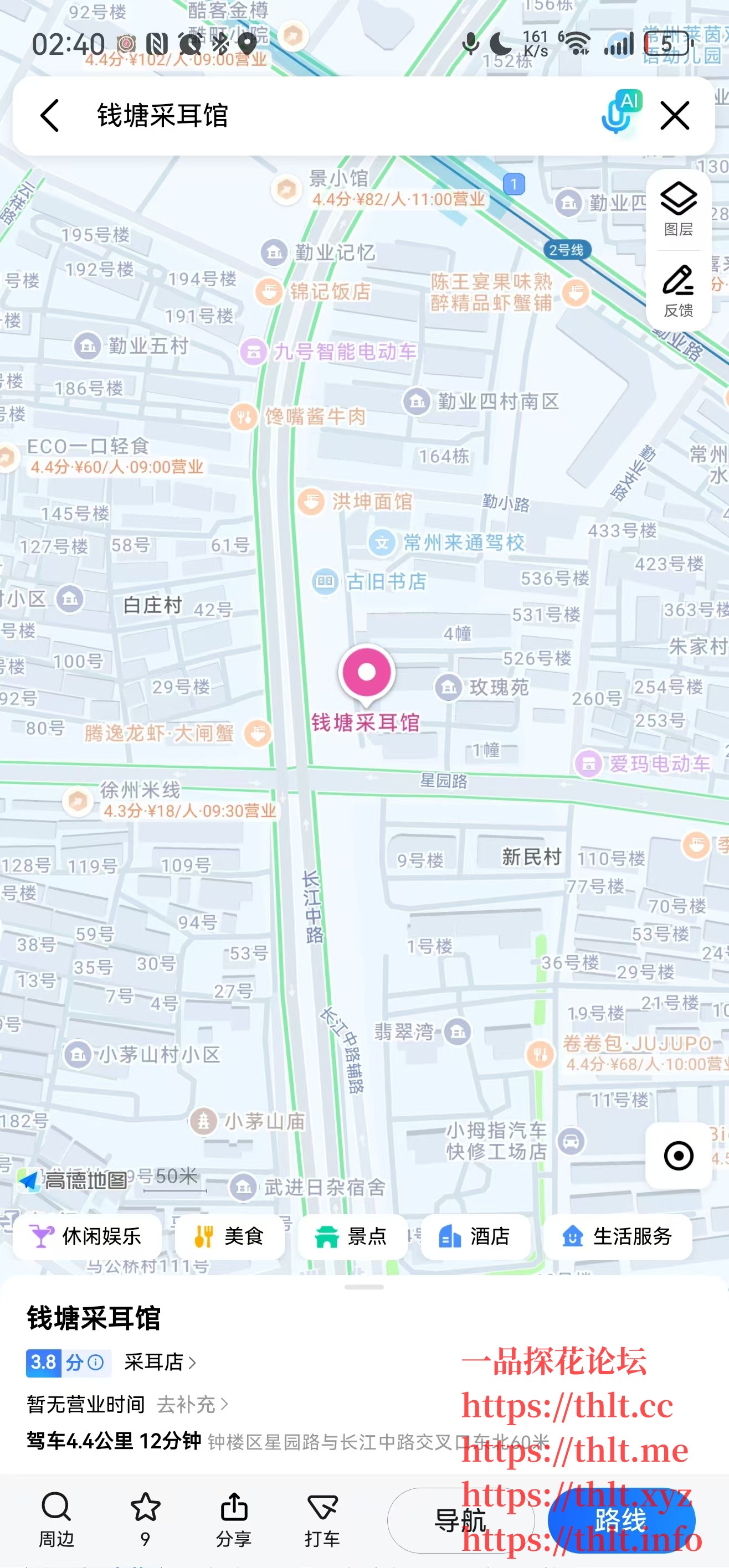This screenshot has width=729, height=1568.
Task: View the 路线 route options
Action: 620,1520
